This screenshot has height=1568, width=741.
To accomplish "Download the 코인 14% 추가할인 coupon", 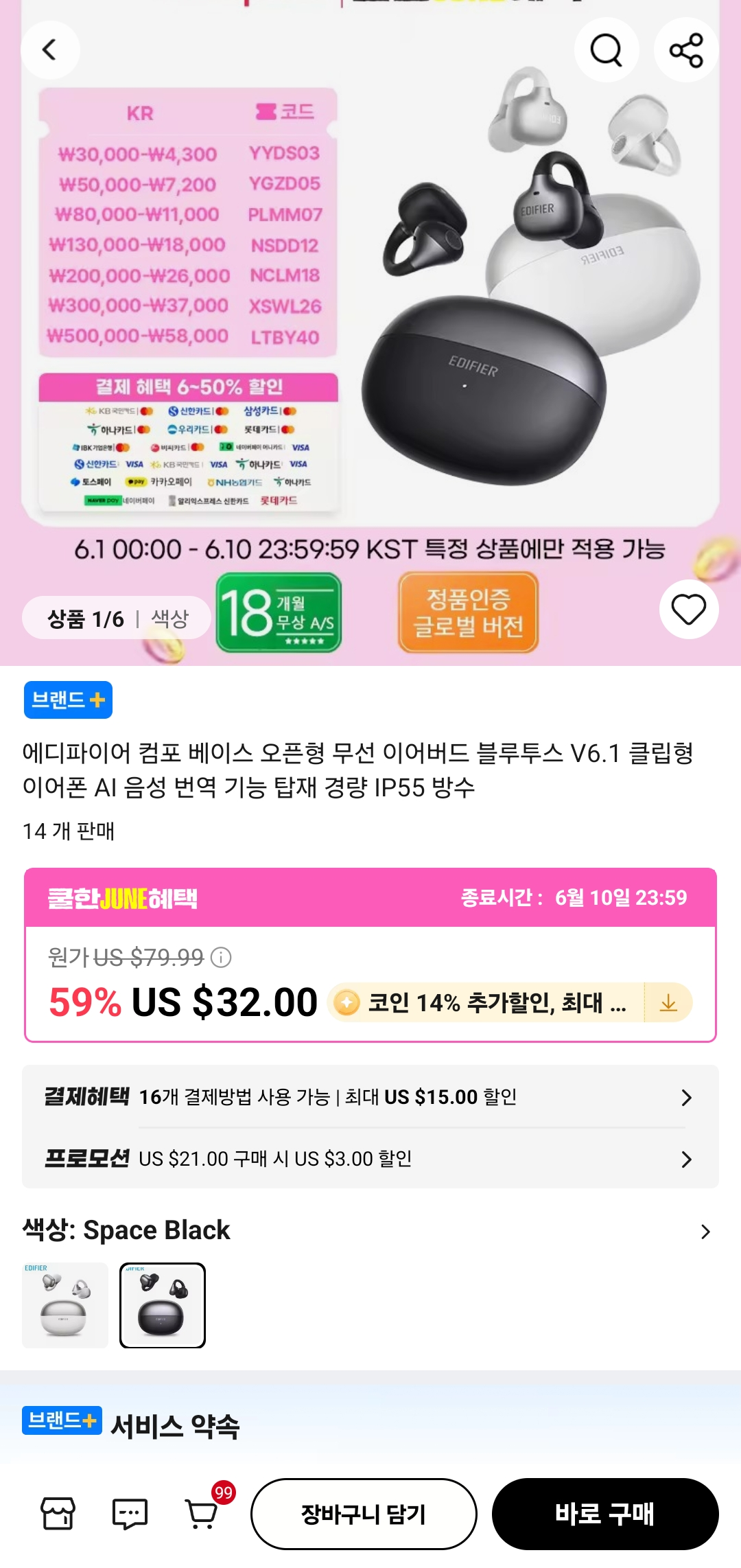I will click(668, 1003).
